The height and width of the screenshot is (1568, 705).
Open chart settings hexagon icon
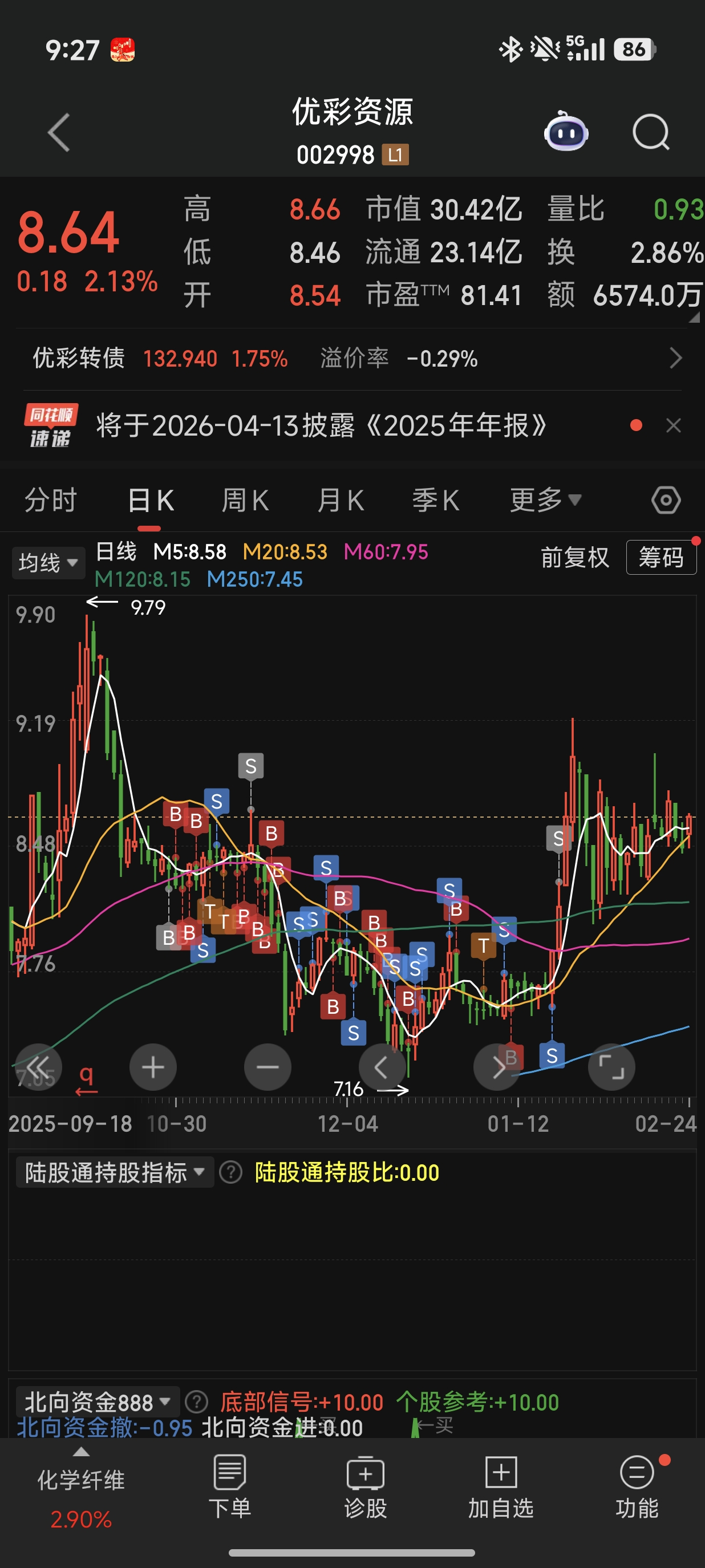coord(666,501)
